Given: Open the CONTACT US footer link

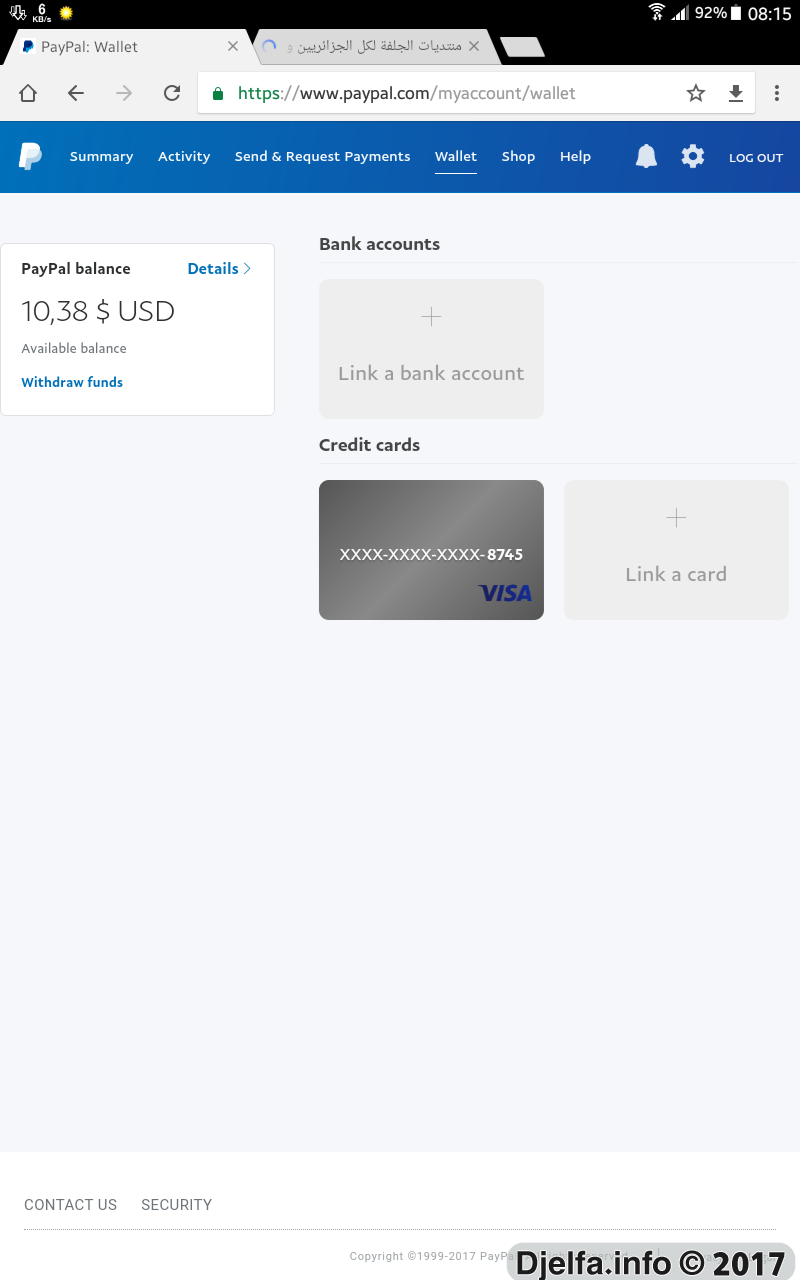Looking at the screenshot, I should (70, 1205).
